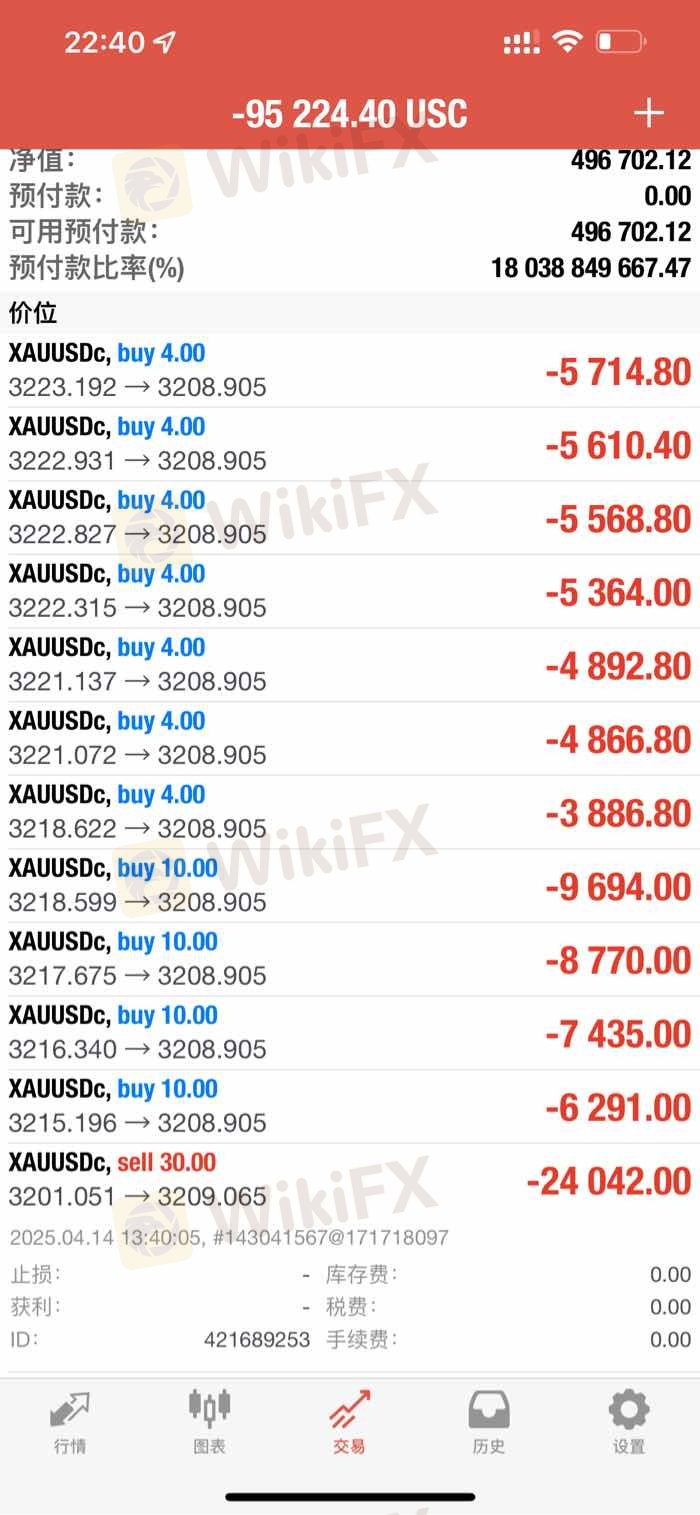Collapse the sell 30.00 position details
This screenshot has height=1515, width=700.
350,1181
